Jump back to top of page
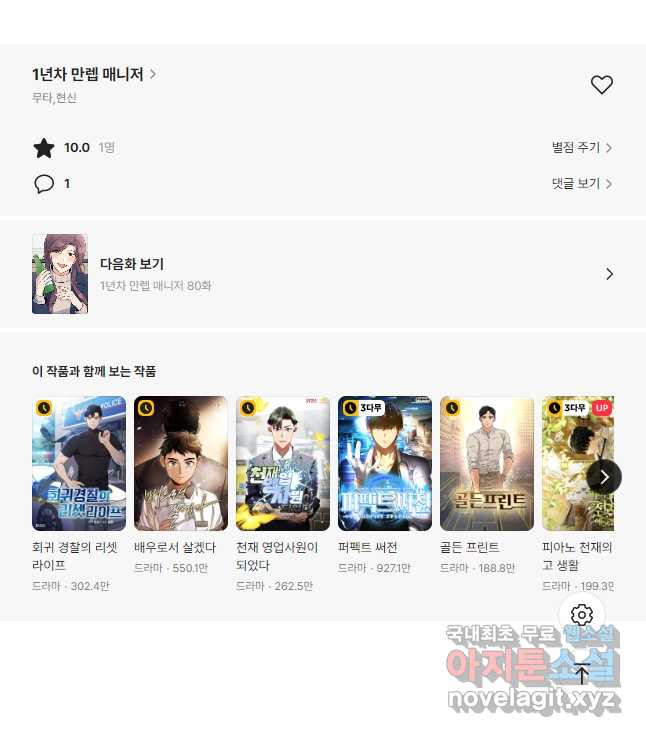The height and width of the screenshot is (737, 646). click(x=582, y=673)
